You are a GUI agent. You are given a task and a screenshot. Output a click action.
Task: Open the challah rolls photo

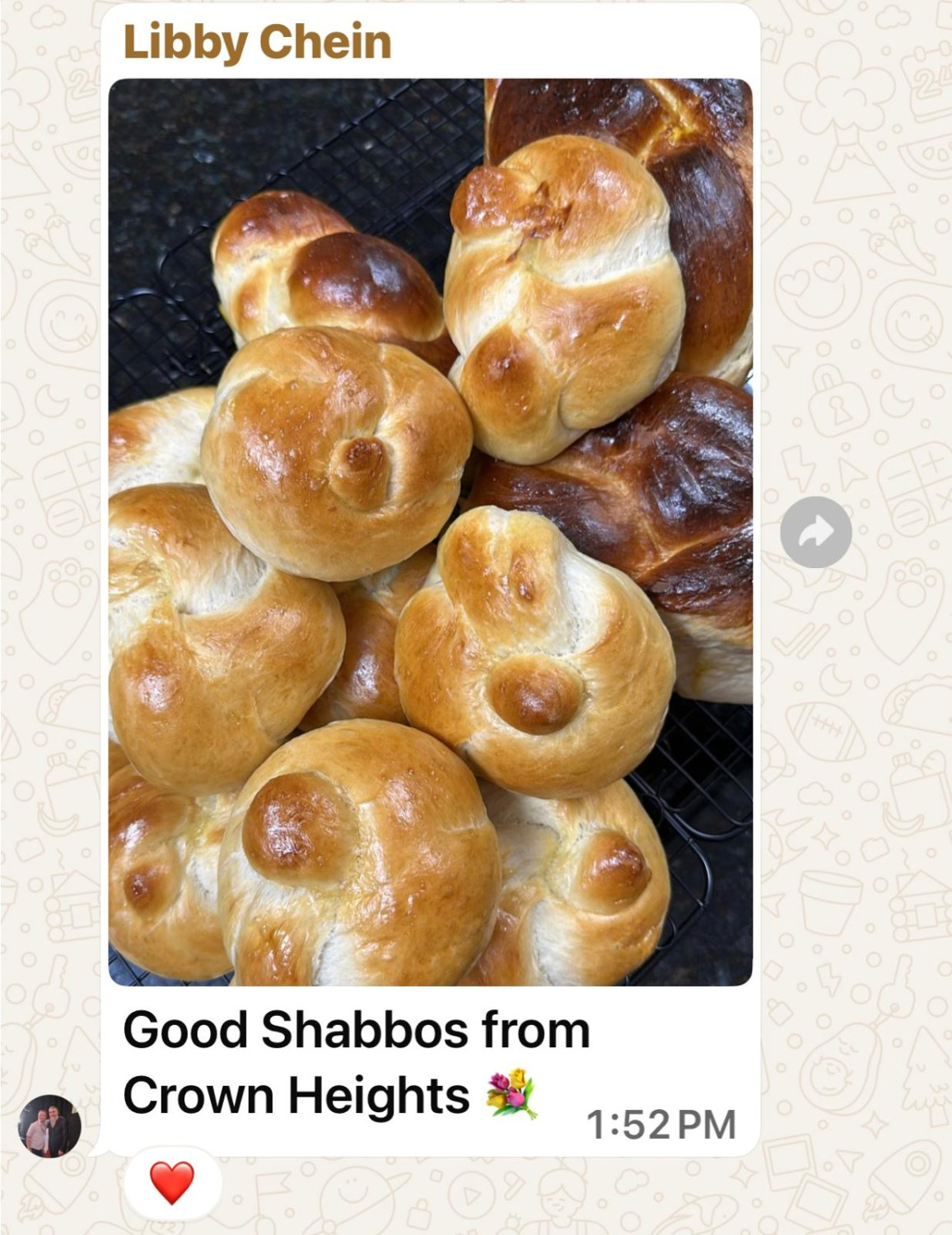click(430, 532)
